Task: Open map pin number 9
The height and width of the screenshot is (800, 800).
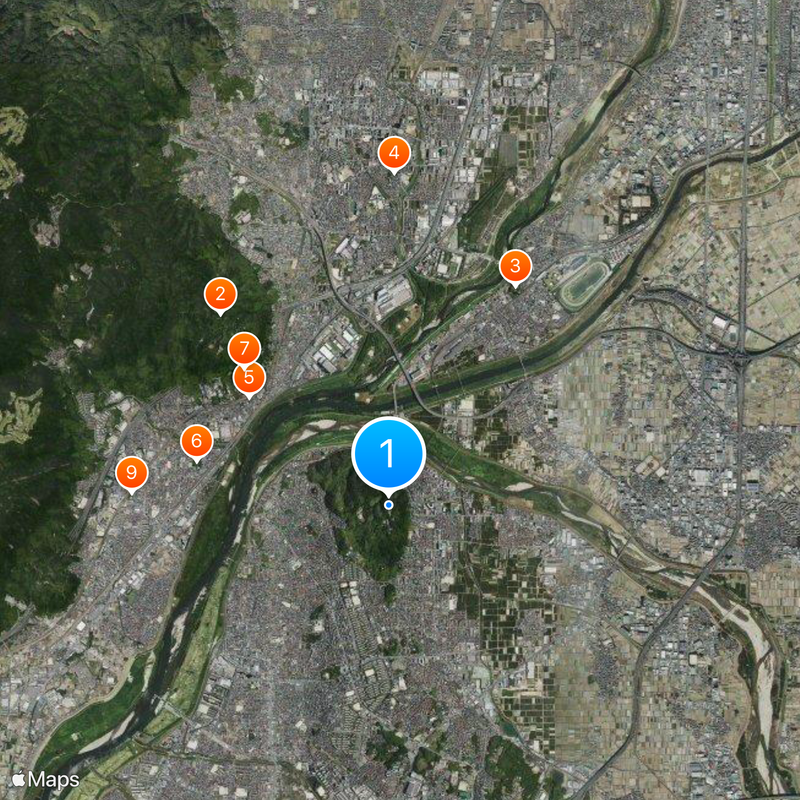Action: (x=131, y=473)
